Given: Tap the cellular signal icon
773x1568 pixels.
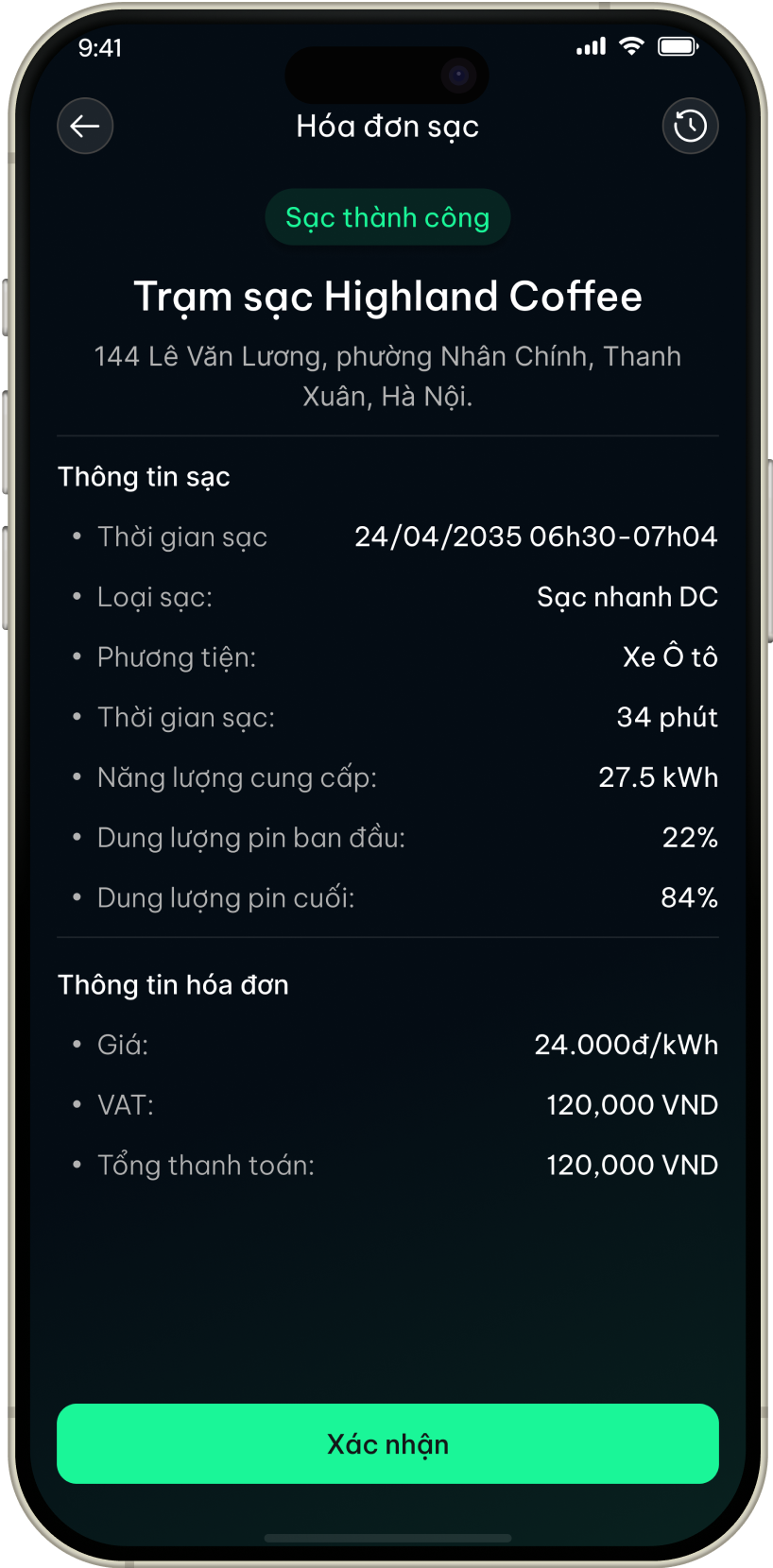Looking at the screenshot, I should (590, 44).
